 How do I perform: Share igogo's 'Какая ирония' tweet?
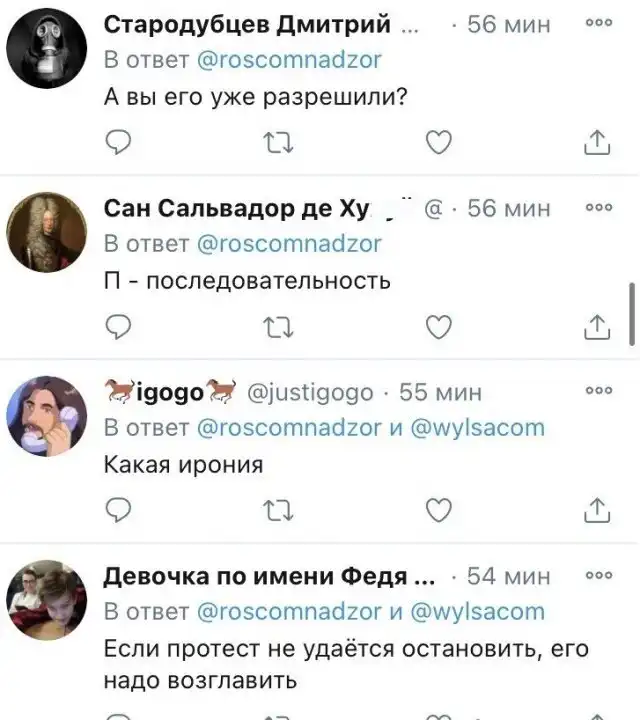point(596,511)
